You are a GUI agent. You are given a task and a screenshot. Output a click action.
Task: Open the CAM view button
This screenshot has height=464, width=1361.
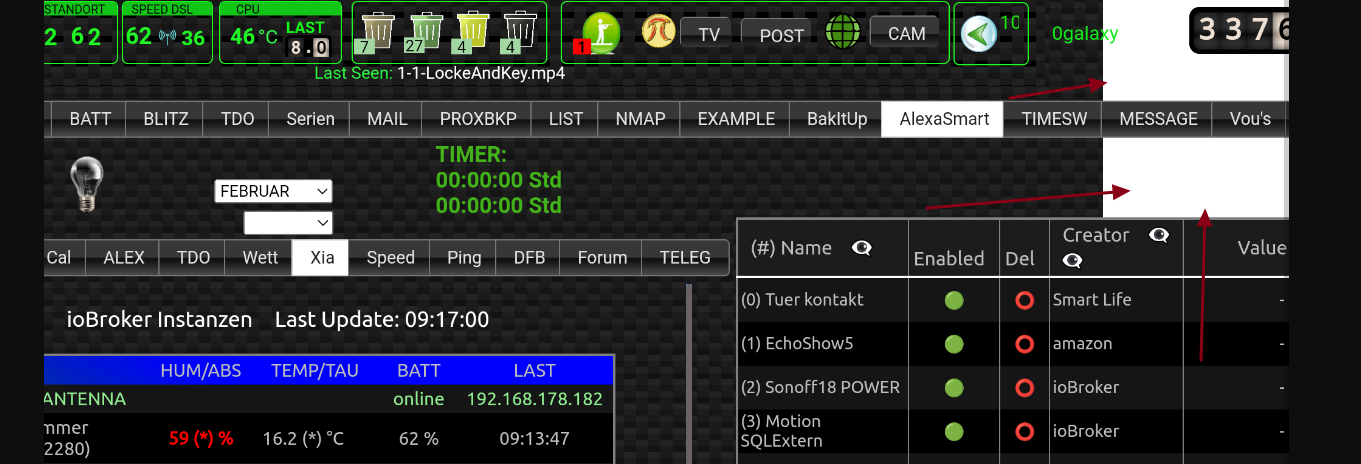(x=906, y=33)
